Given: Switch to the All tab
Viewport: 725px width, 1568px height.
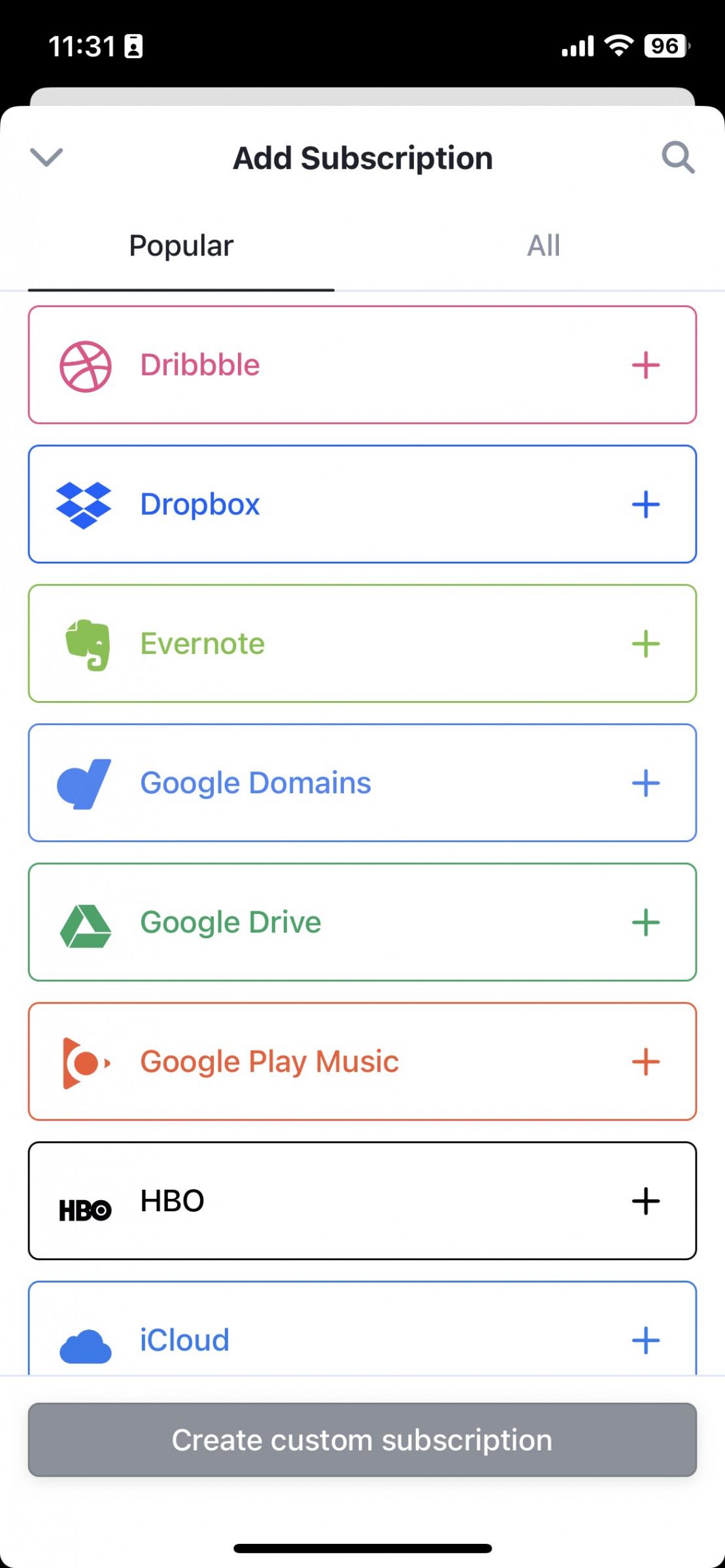Looking at the screenshot, I should click(x=543, y=246).
